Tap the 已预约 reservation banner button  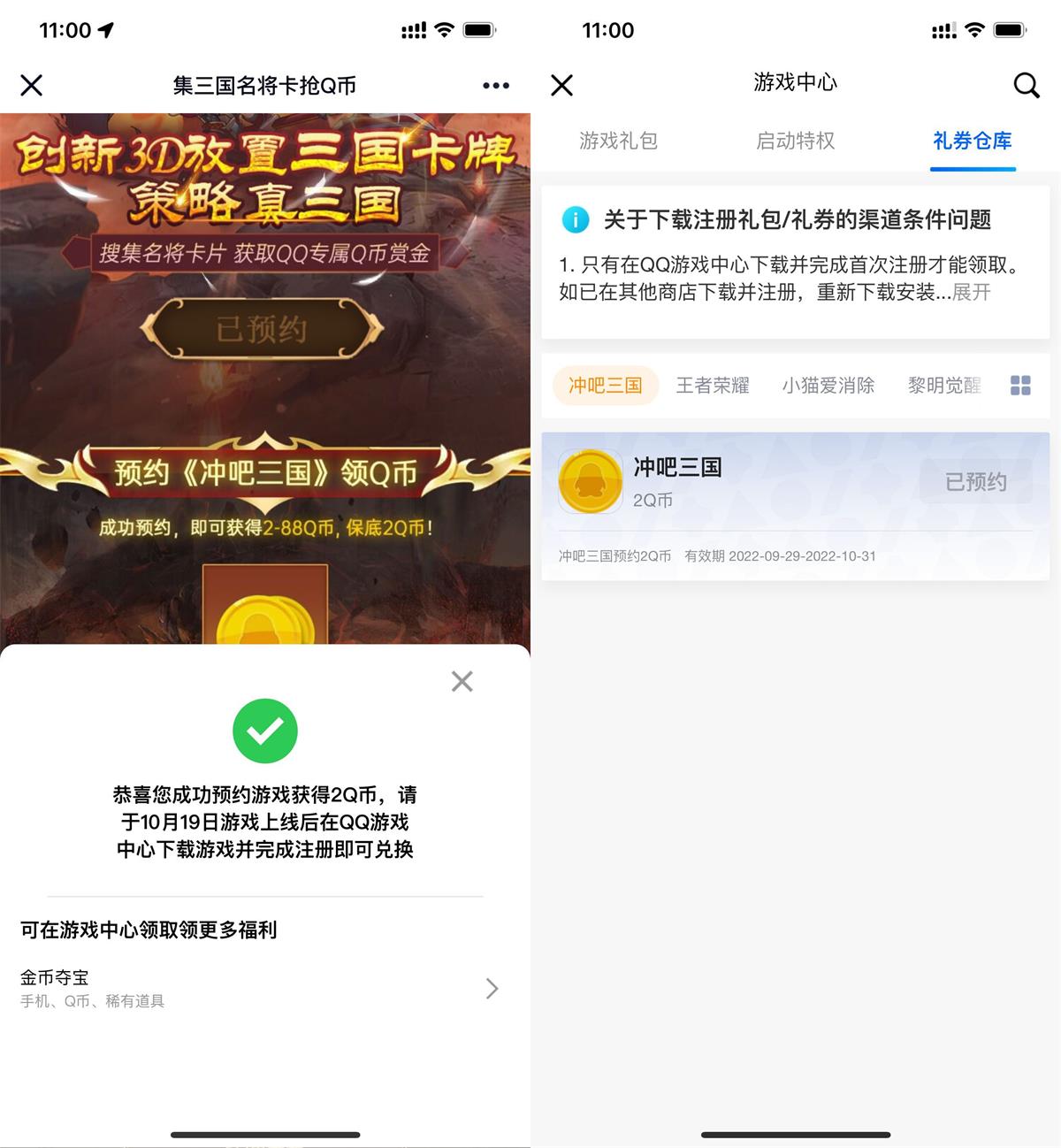point(262,329)
